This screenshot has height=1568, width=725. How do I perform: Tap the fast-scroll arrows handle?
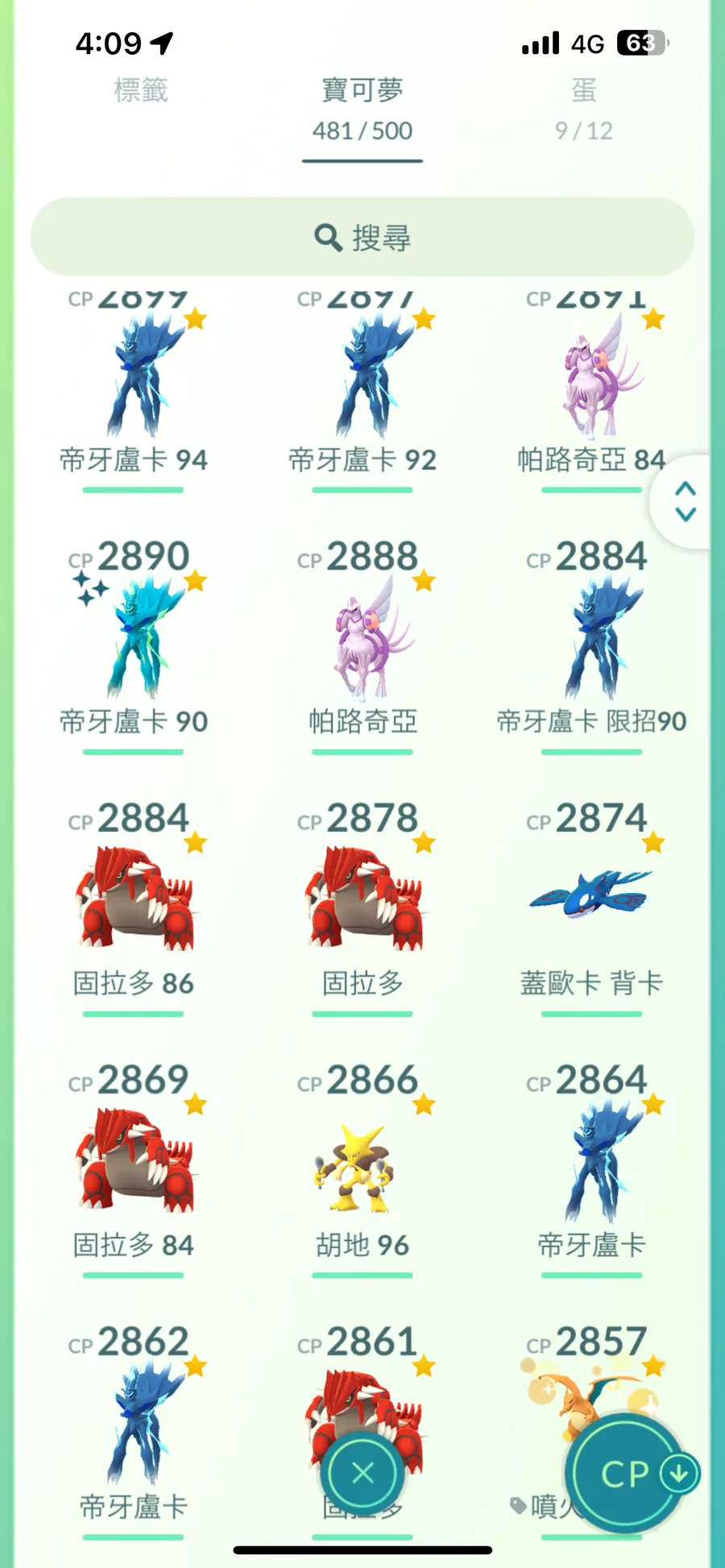[685, 501]
